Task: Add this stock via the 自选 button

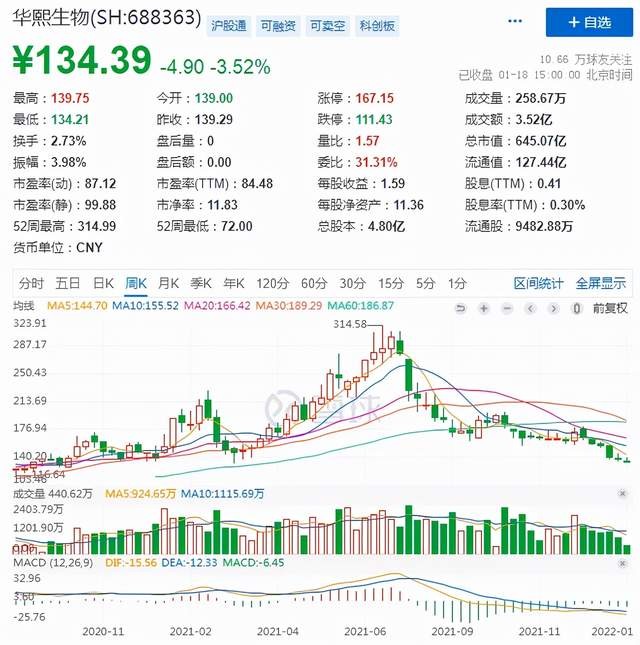Action: [x=589, y=22]
